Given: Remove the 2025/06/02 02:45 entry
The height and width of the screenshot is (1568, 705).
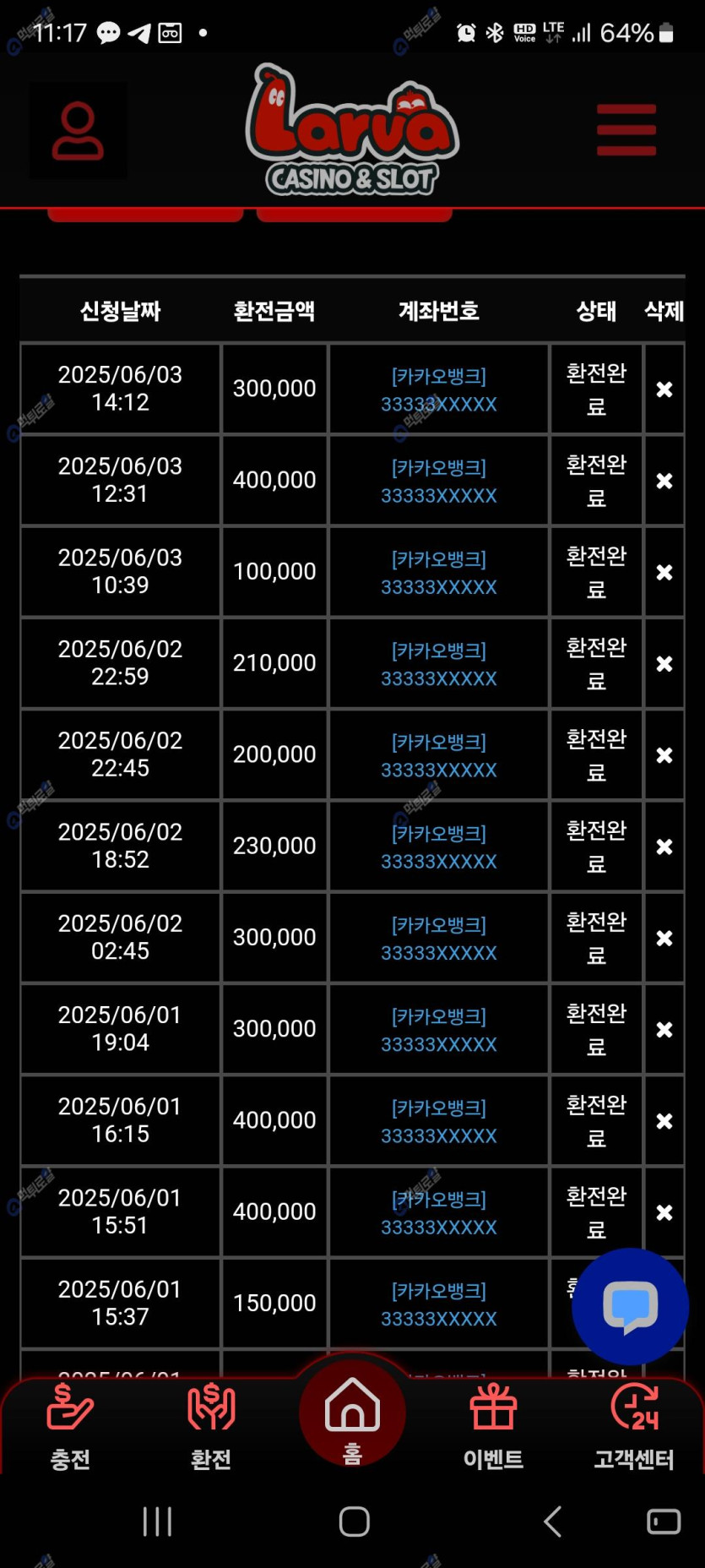Looking at the screenshot, I should click(664, 939).
